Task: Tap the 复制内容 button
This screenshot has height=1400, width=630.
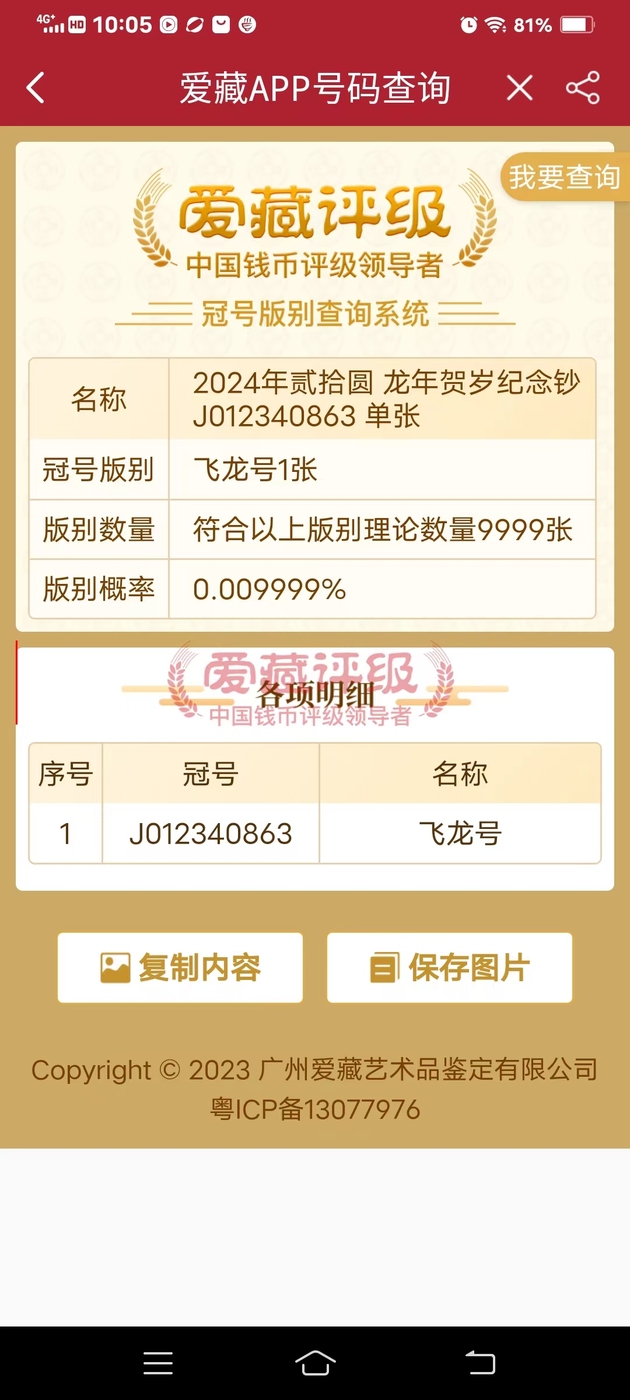Action: click(180, 967)
